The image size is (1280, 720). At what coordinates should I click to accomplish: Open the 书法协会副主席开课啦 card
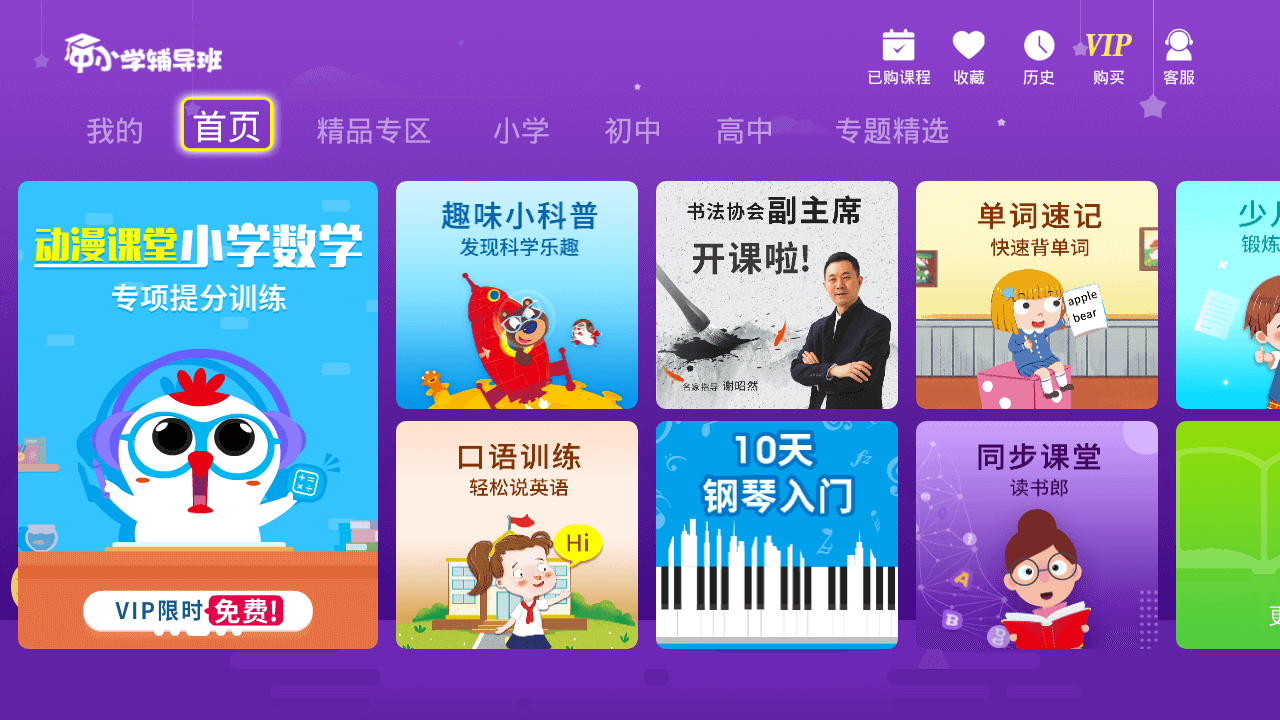(x=777, y=295)
